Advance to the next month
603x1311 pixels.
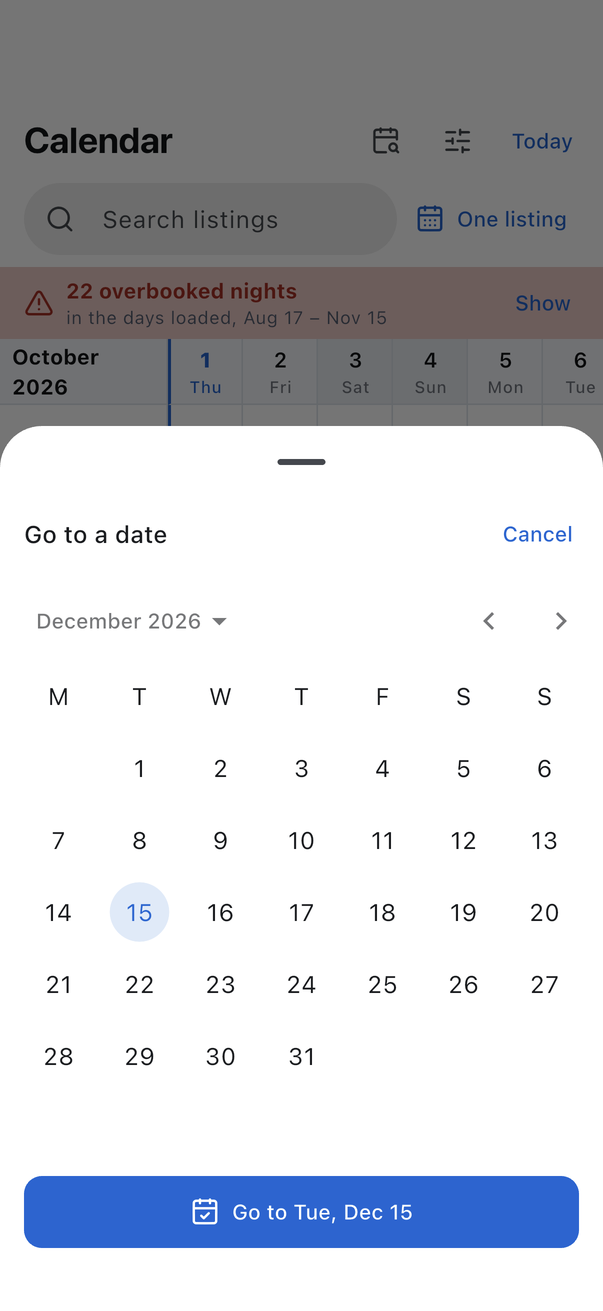pyautogui.click(x=561, y=621)
